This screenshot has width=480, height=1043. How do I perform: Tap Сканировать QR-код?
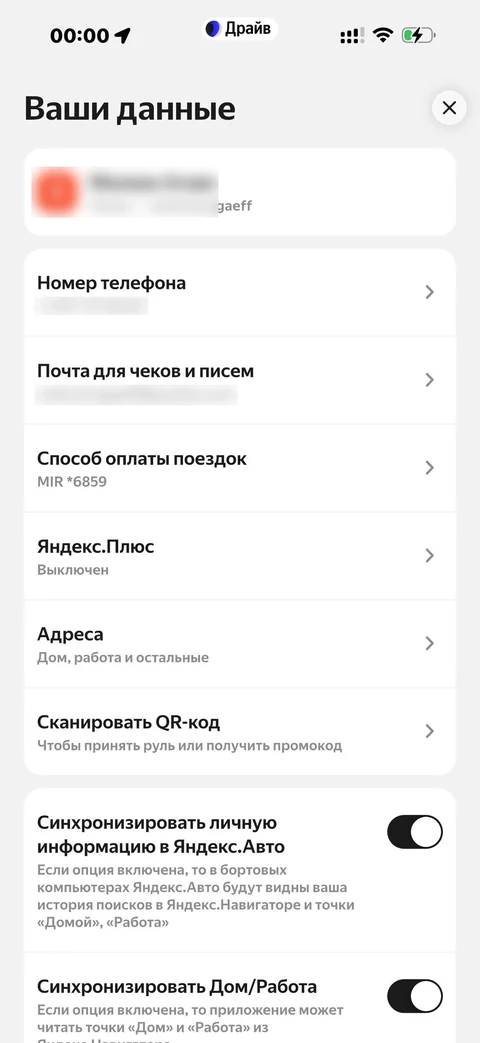click(x=240, y=731)
